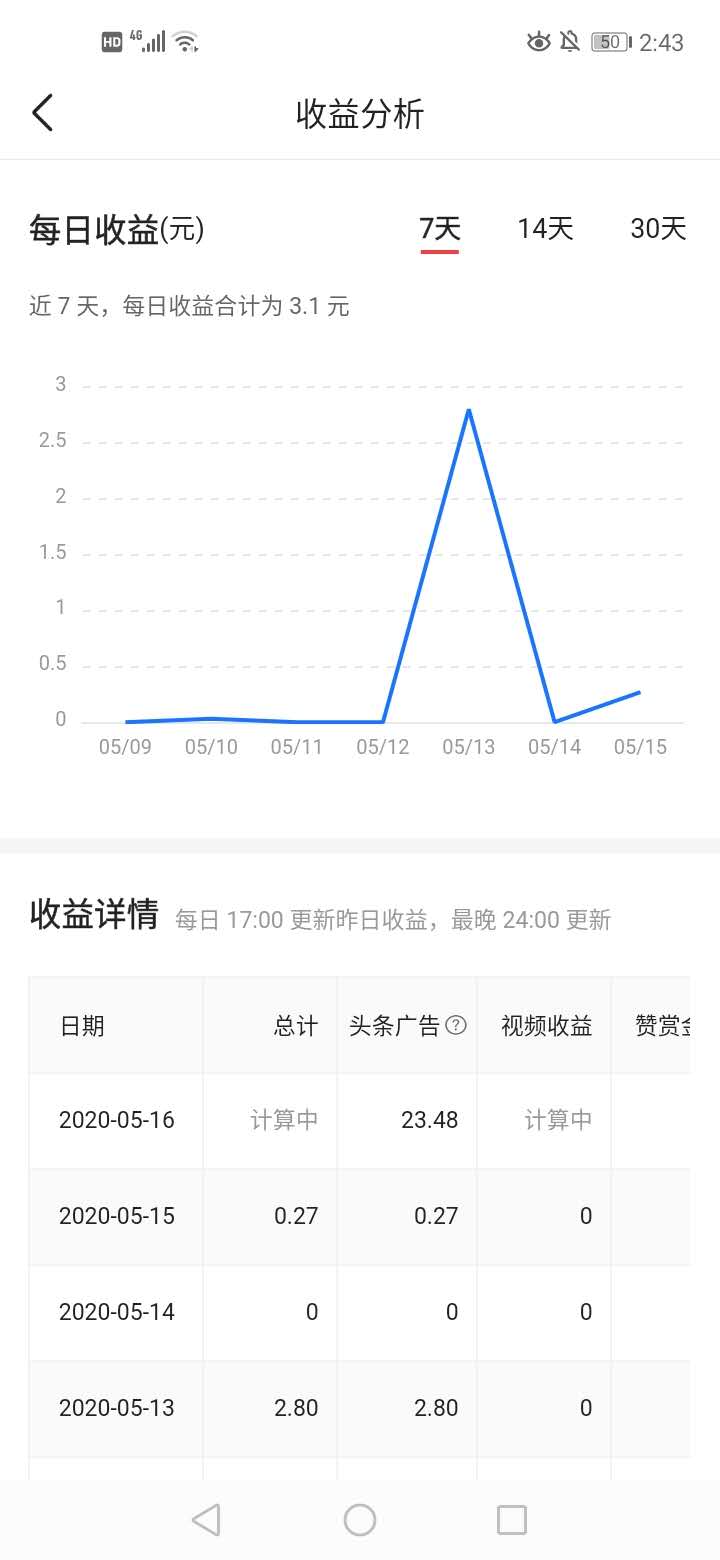Tap the 2.80 value in the 2020-05-13 row

coord(294,1408)
